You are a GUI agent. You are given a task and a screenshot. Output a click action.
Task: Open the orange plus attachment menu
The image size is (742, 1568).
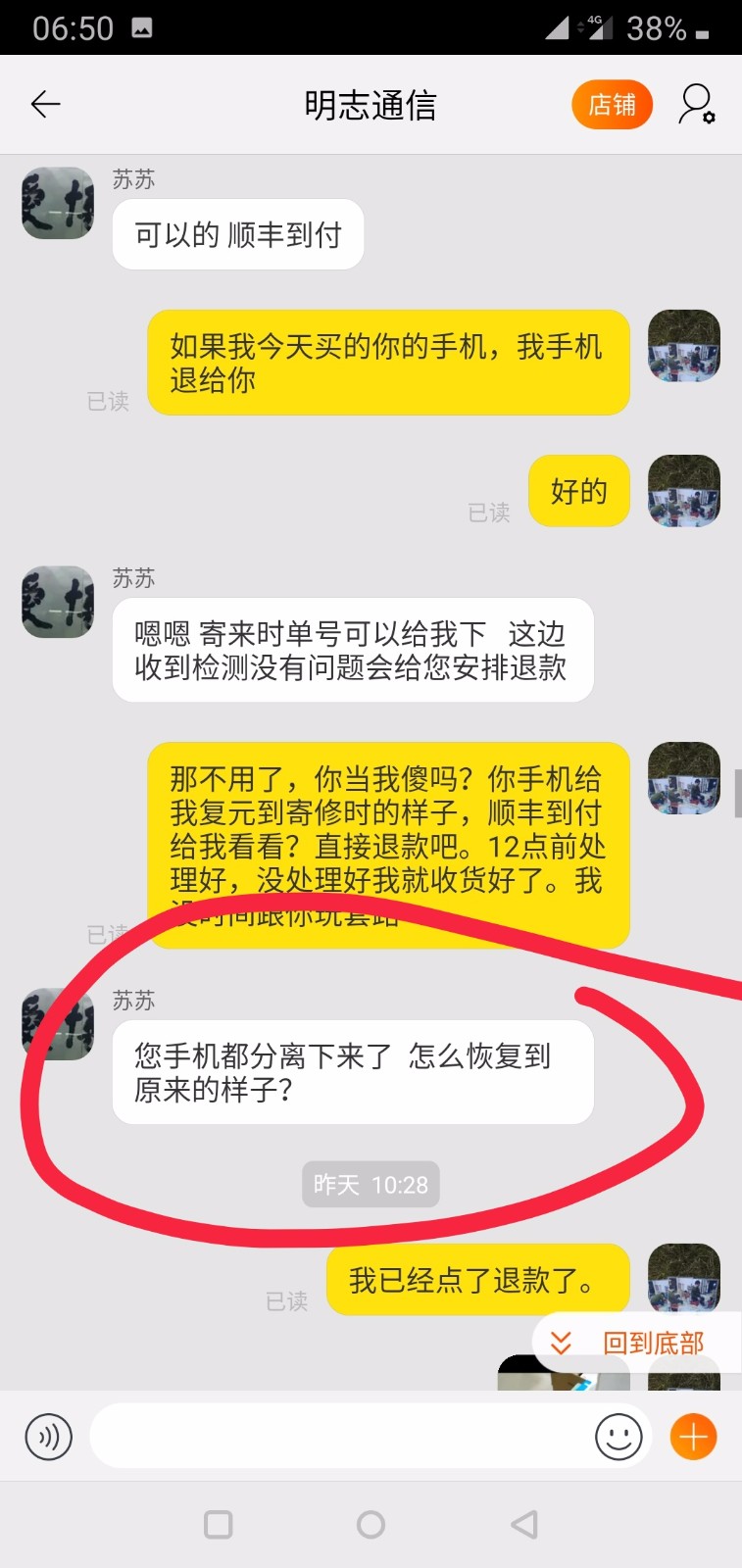pos(693,1438)
